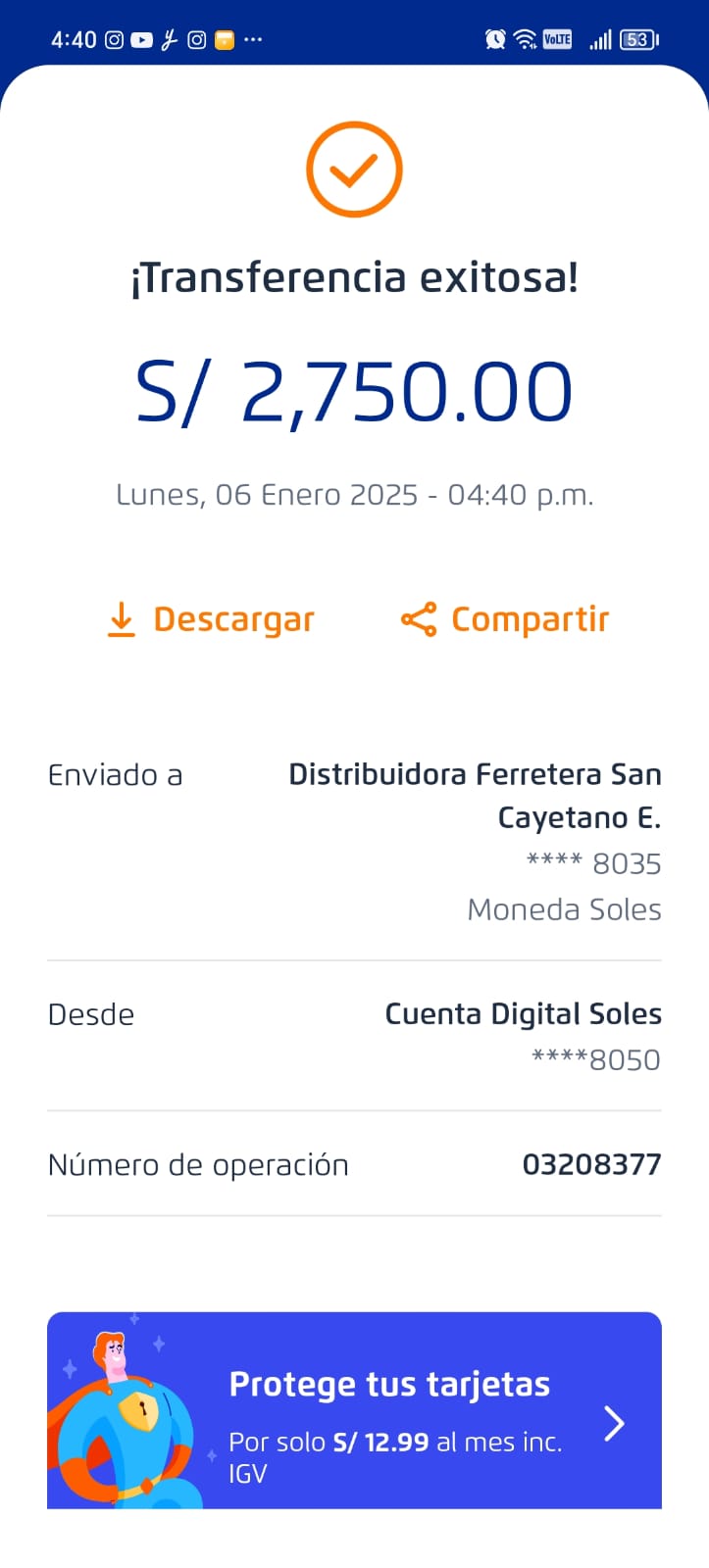709x1568 pixels.
Task: Share the receipt using Compartir
Action: click(x=505, y=619)
